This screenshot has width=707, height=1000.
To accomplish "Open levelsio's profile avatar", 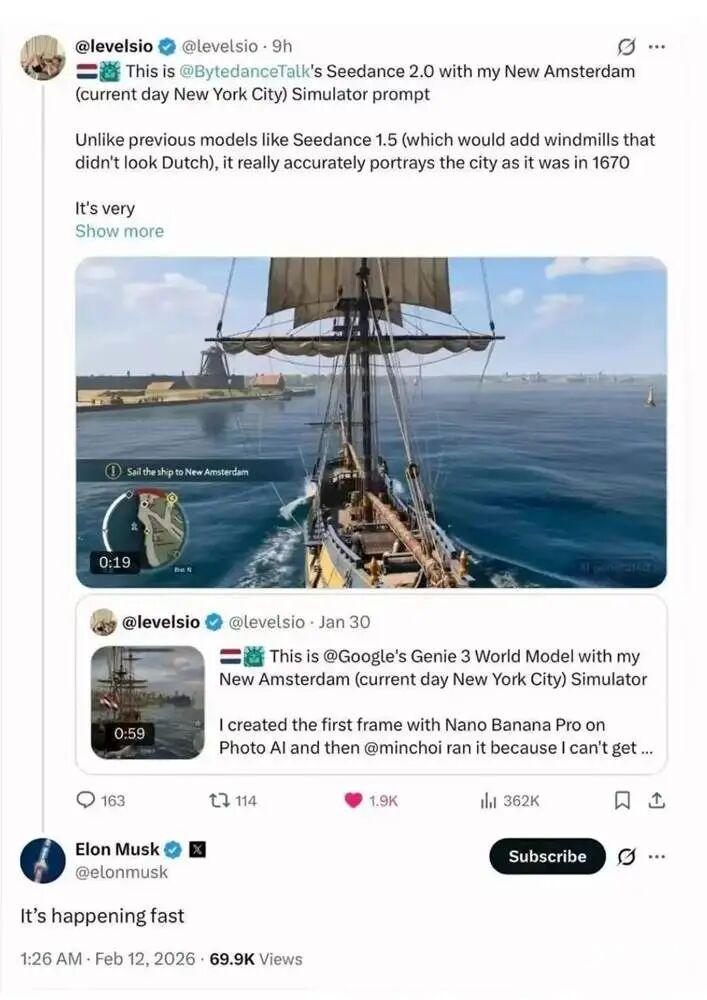I will click(43, 57).
